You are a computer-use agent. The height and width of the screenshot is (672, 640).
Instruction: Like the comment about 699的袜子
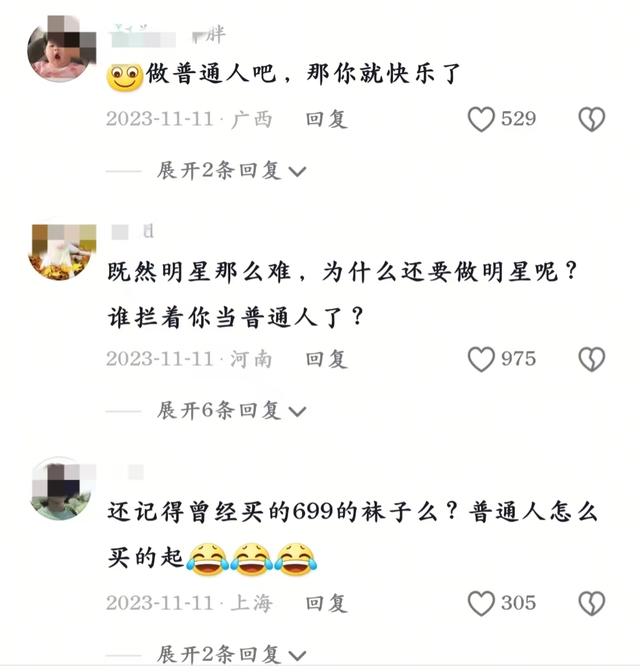point(482,603)
